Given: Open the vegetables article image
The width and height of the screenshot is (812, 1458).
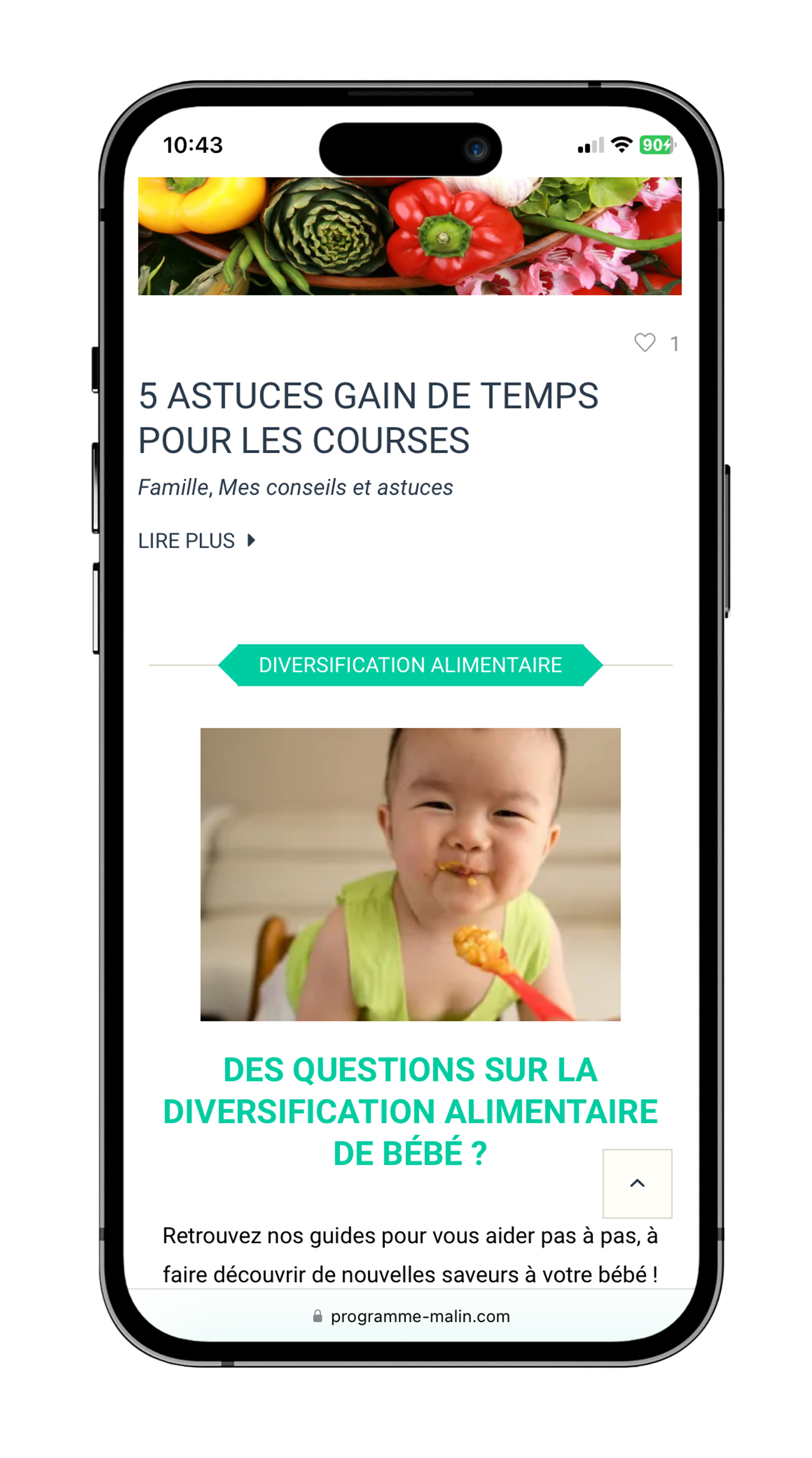Looking at the screenshot, I should (409, 236).
